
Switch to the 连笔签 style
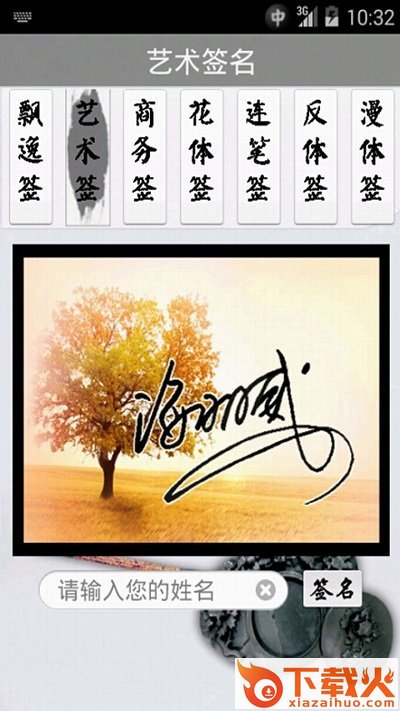pyautogui.click(x=259, y=156)
